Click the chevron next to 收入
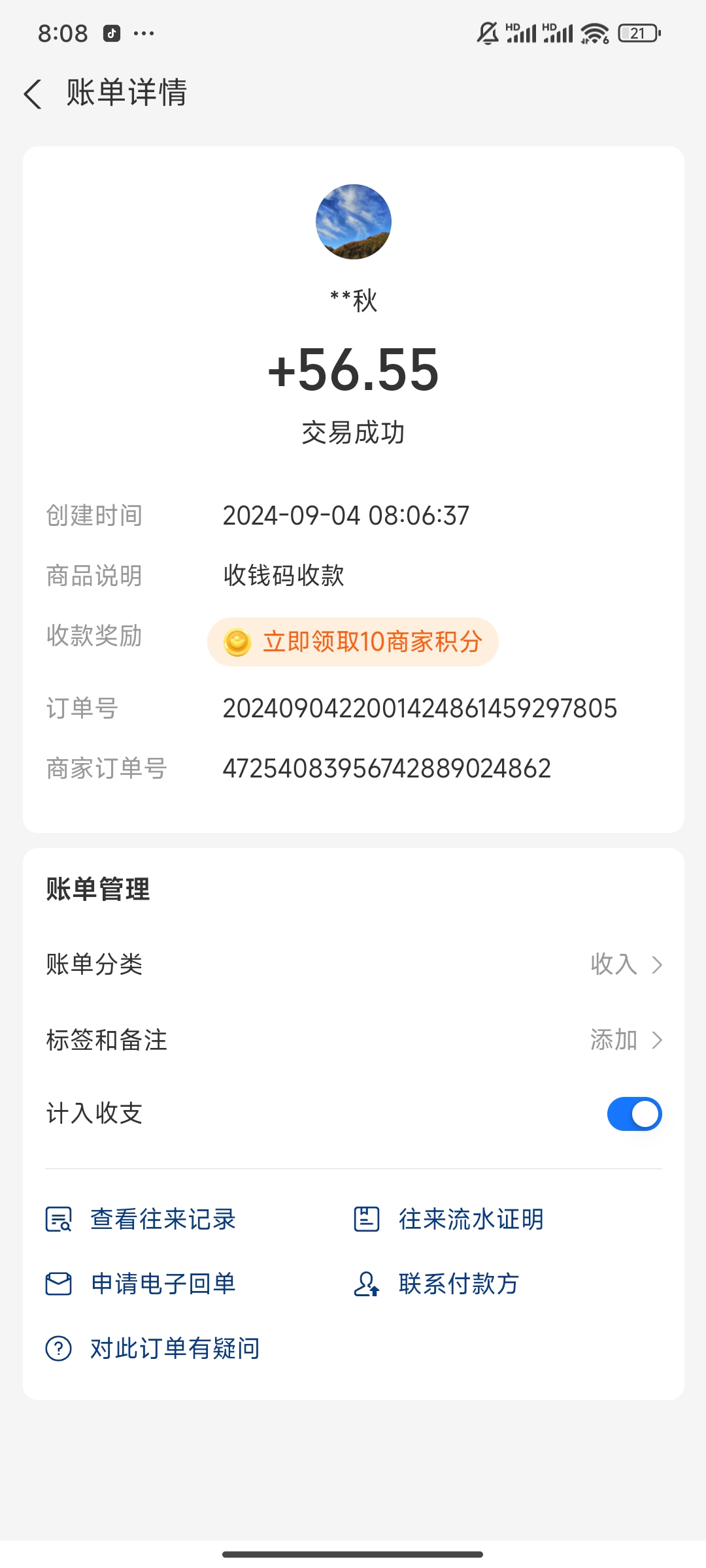The height and width of the screenshot is (1568, 706). coord(659,964)
